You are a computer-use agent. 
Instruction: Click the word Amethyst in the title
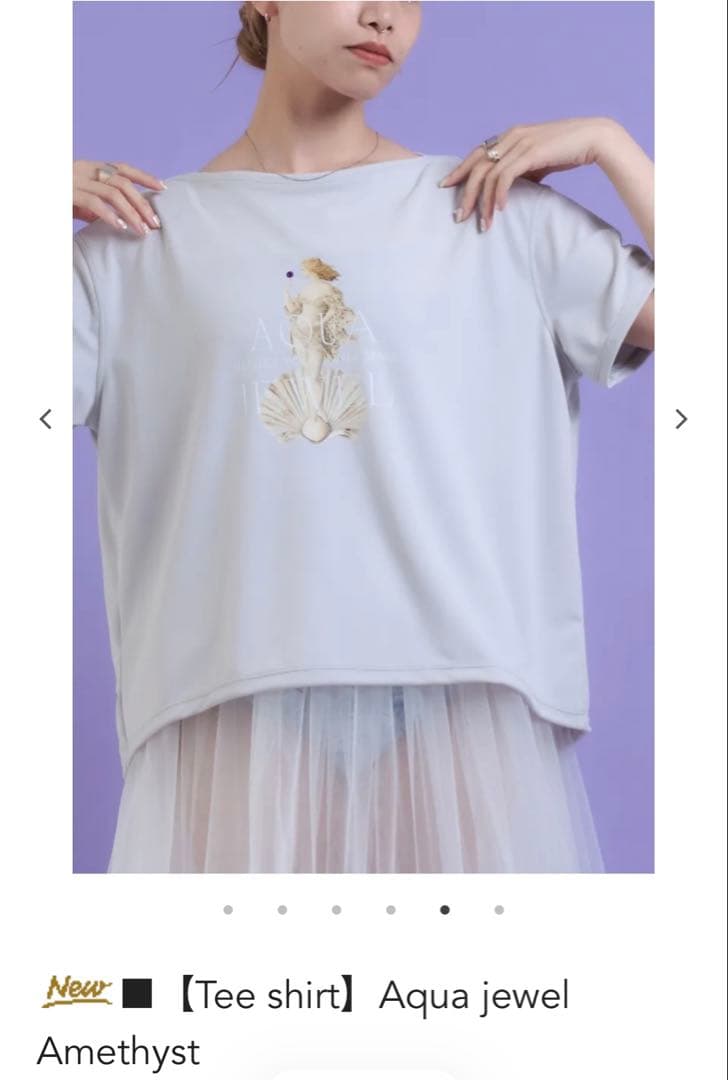(x=117, y=1052)
